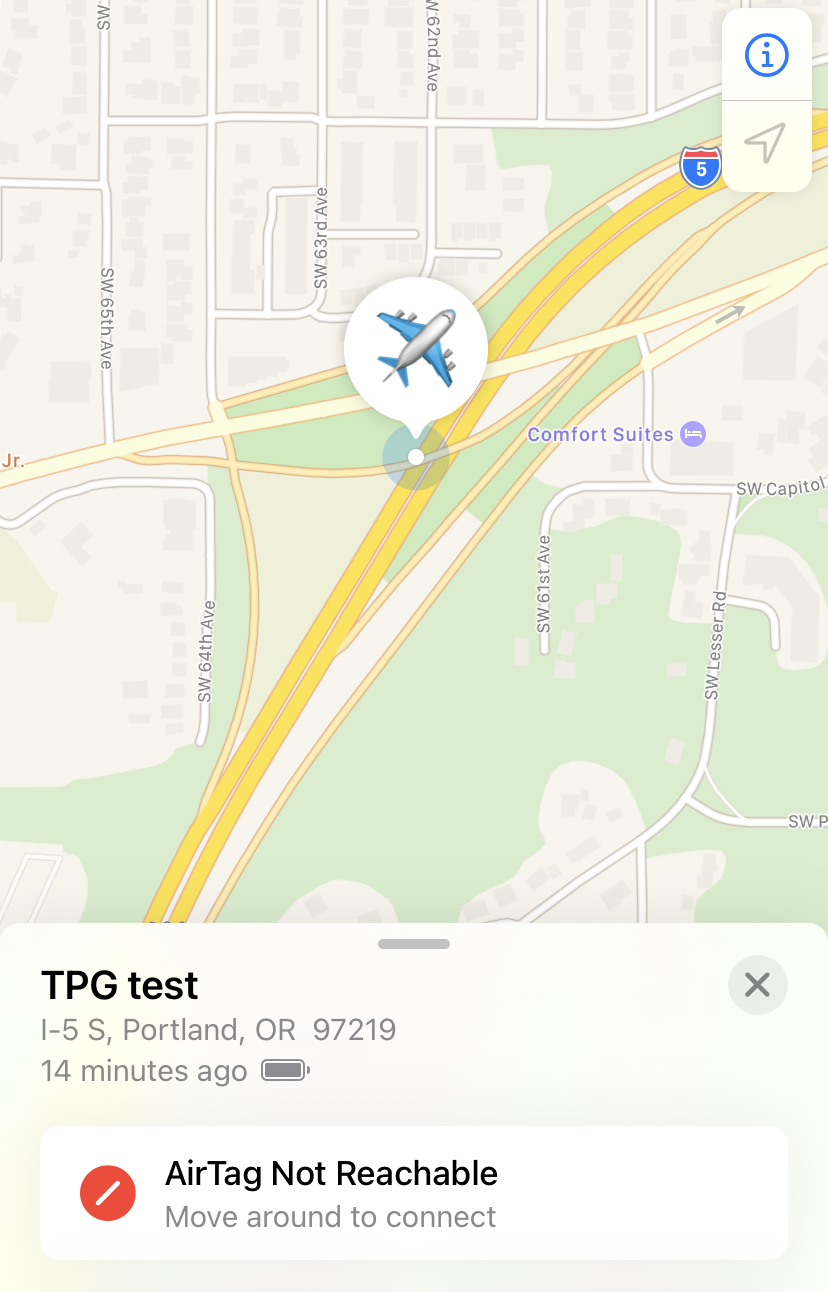This screenshot has width=828, height=1292.
Task: Click the 14 minutes ago timestamp
Action: (x=143, y=1070)
